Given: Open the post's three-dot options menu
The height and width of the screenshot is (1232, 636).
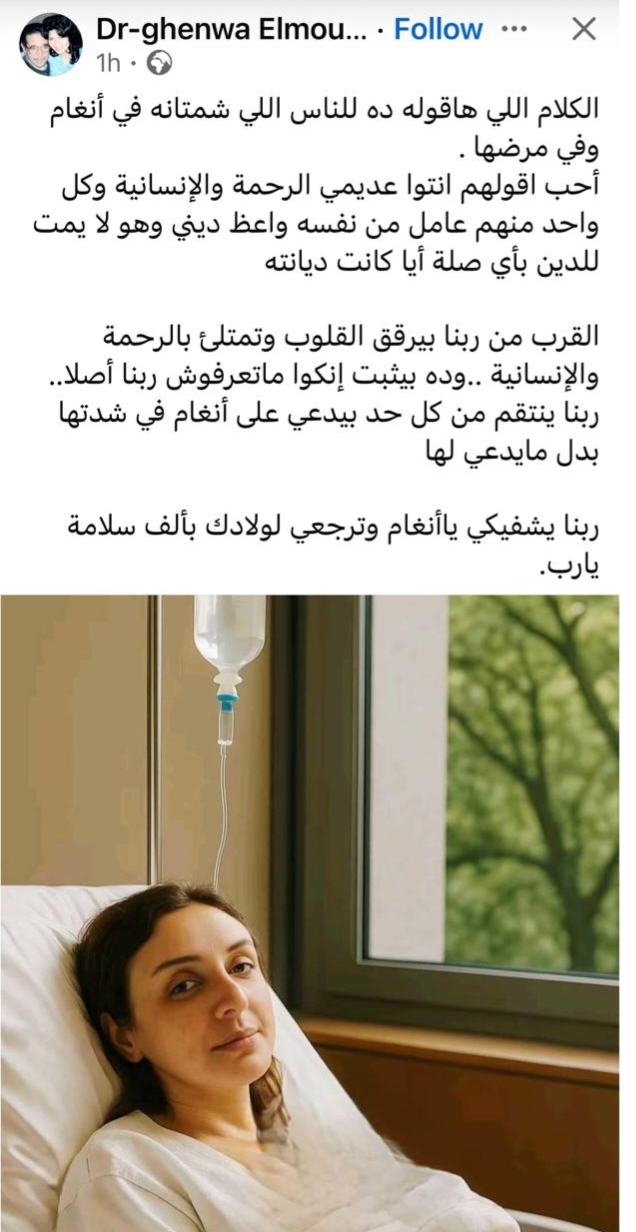Looking at the screenshot, I should [x=514, y=29].
